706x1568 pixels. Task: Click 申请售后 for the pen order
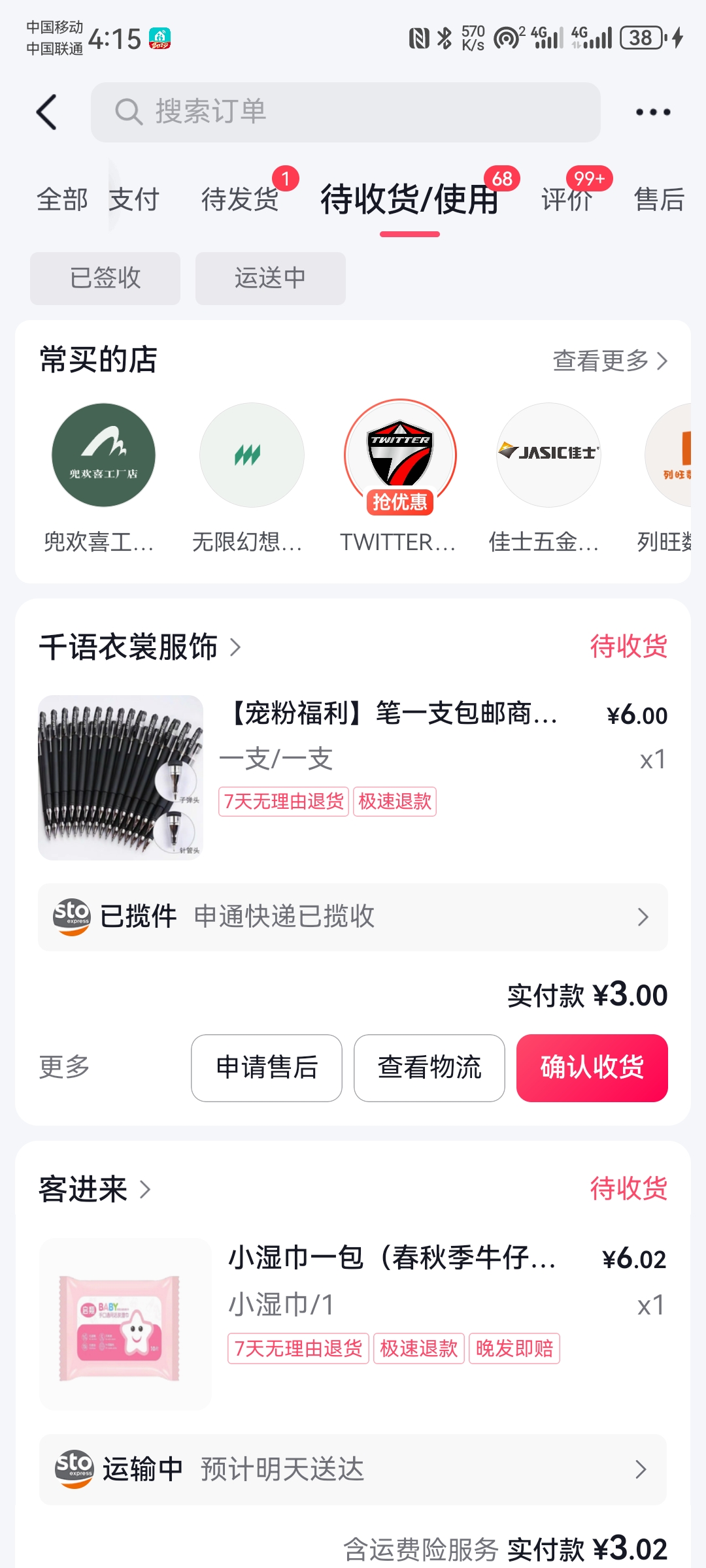(265, 1068)
